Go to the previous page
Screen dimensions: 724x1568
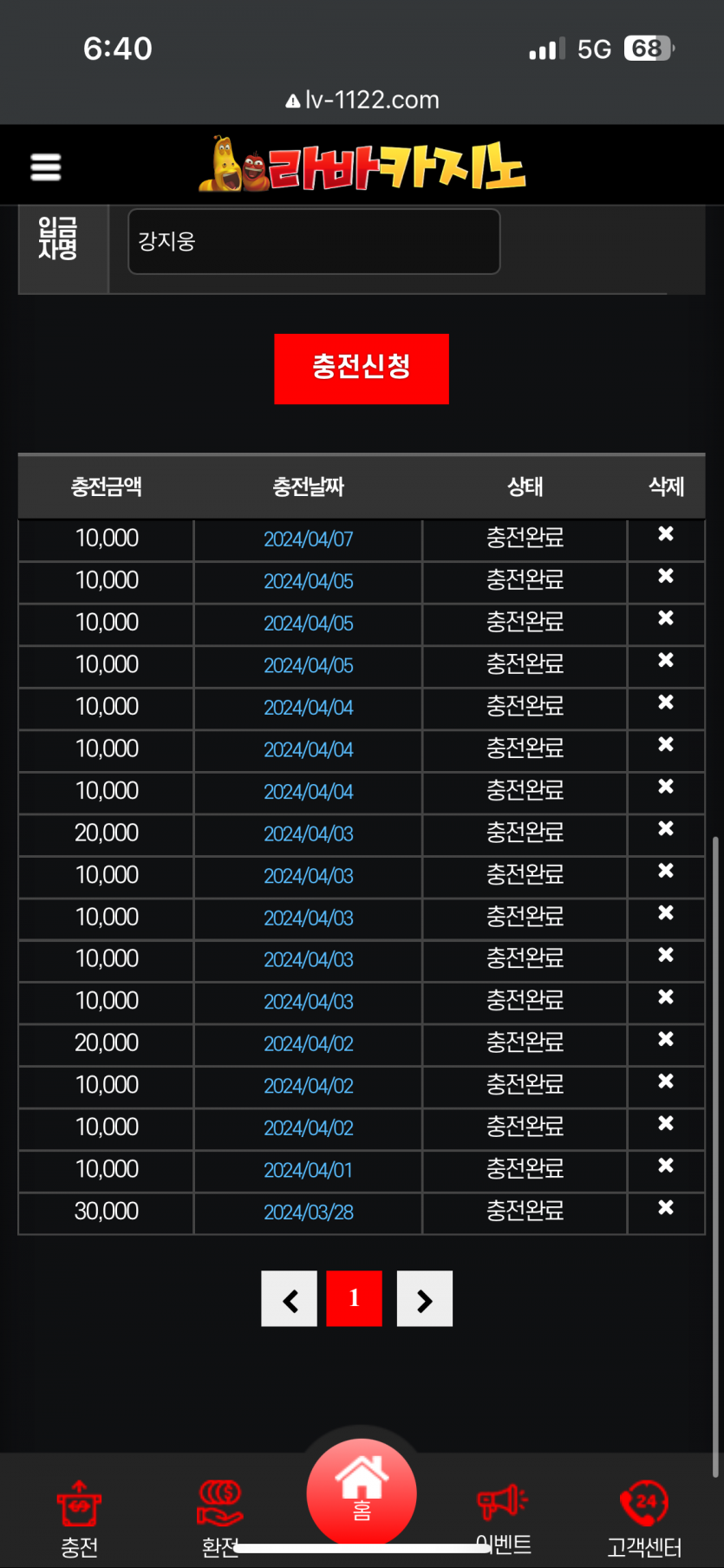(x=290, y=1298)
